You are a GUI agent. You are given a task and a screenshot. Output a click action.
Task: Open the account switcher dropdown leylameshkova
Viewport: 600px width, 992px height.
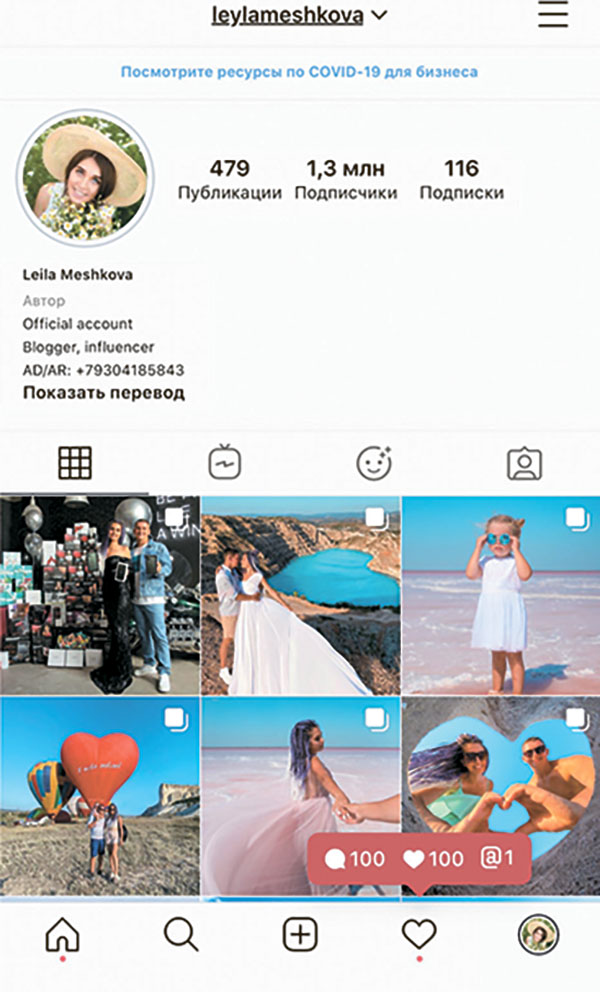click(x=299, y=16)
